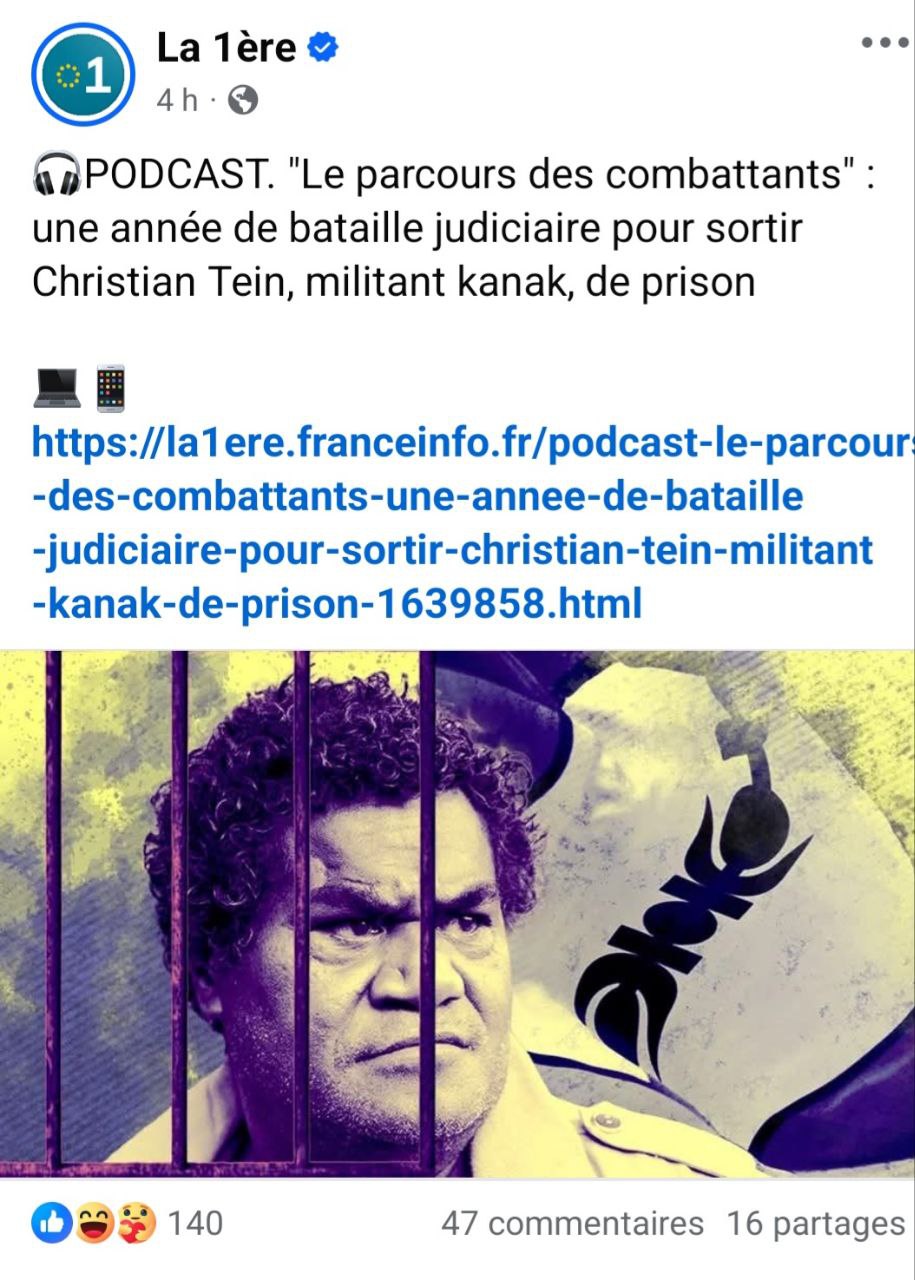The height and width of the screenshot is (1280, 915).
Task: Open the podcast illustration image
Action: [457, 912]
